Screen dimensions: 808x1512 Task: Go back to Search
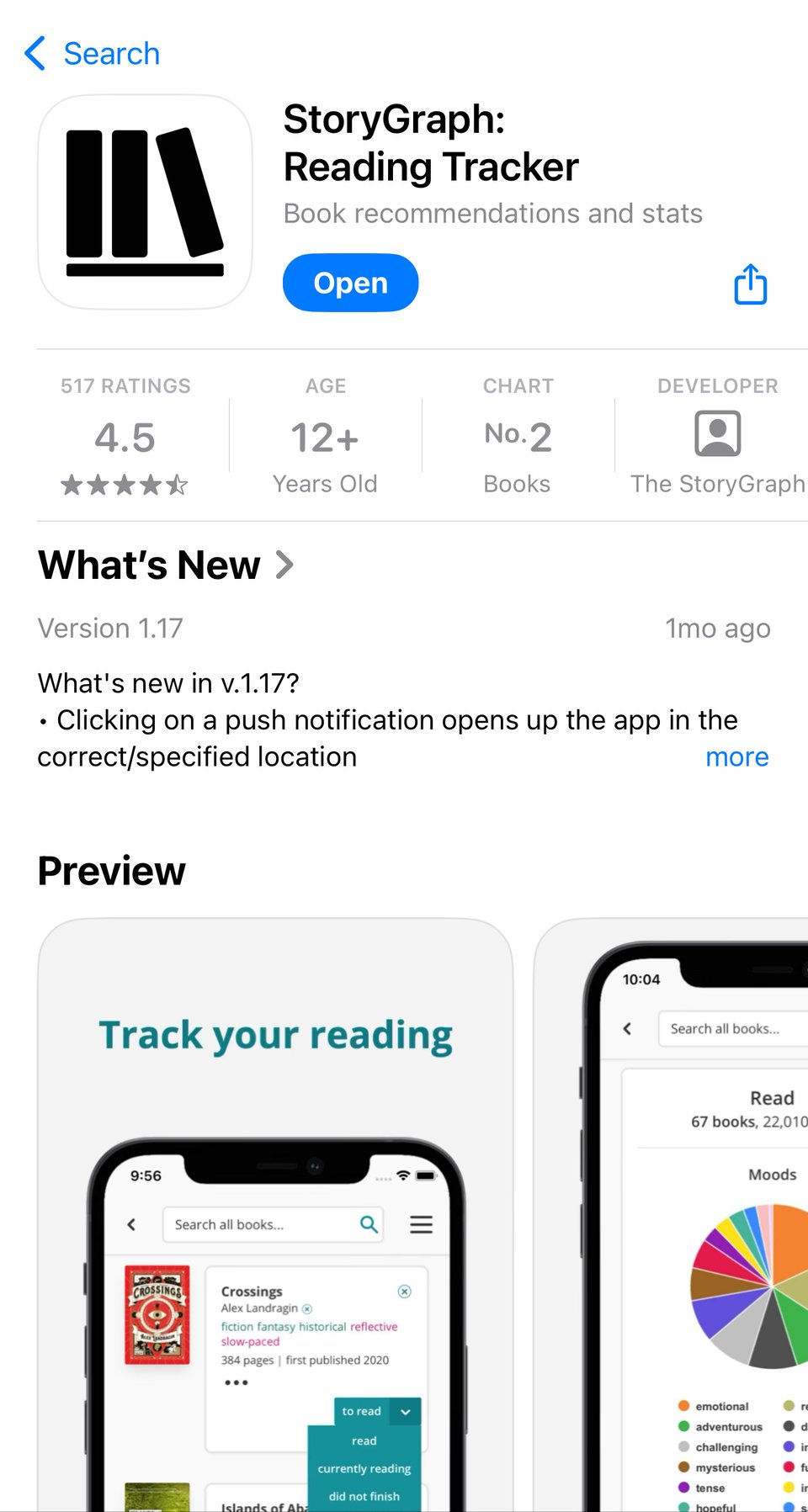93,54
